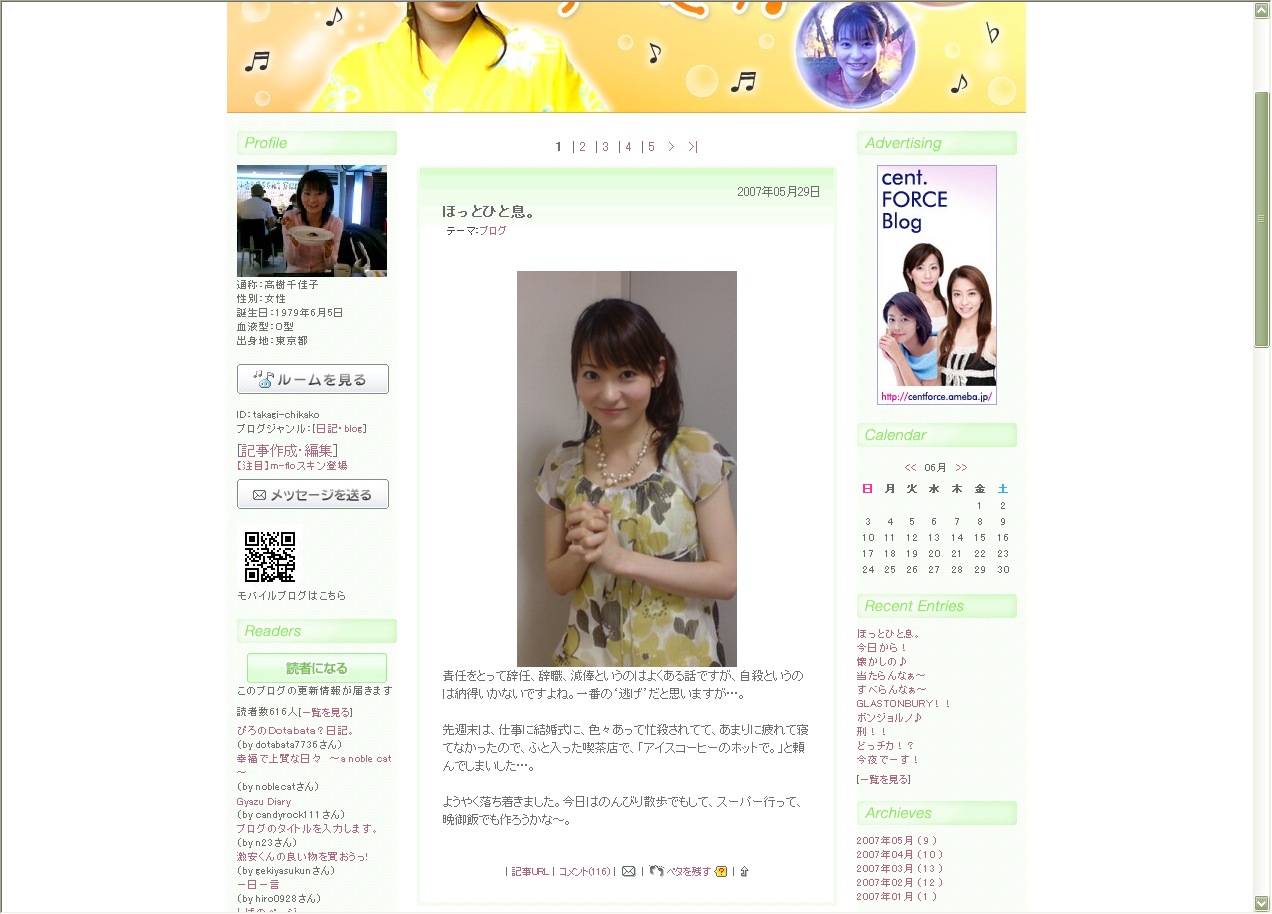View the post's comments (コメント)

pos(584,872)
